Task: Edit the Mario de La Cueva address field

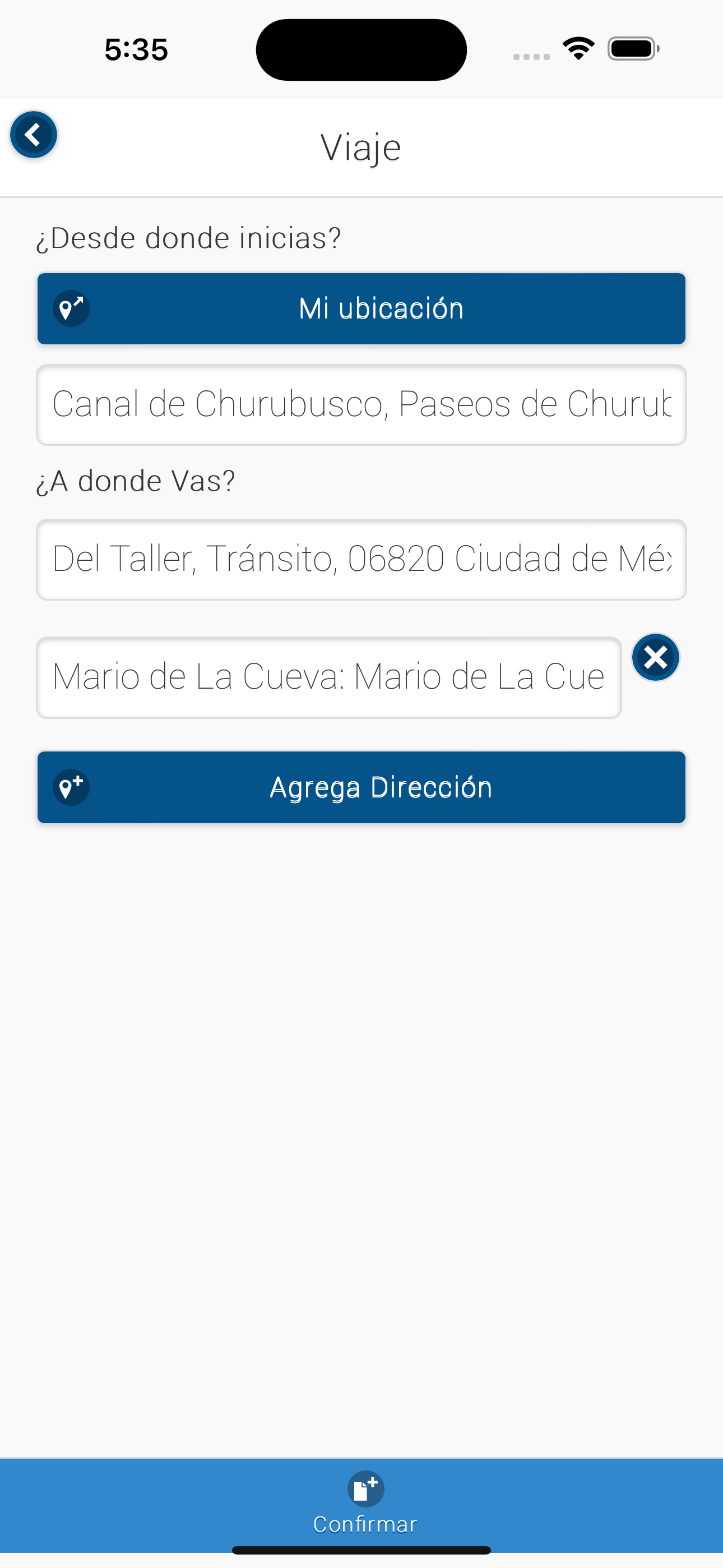Action: click(x=328, y=677)
